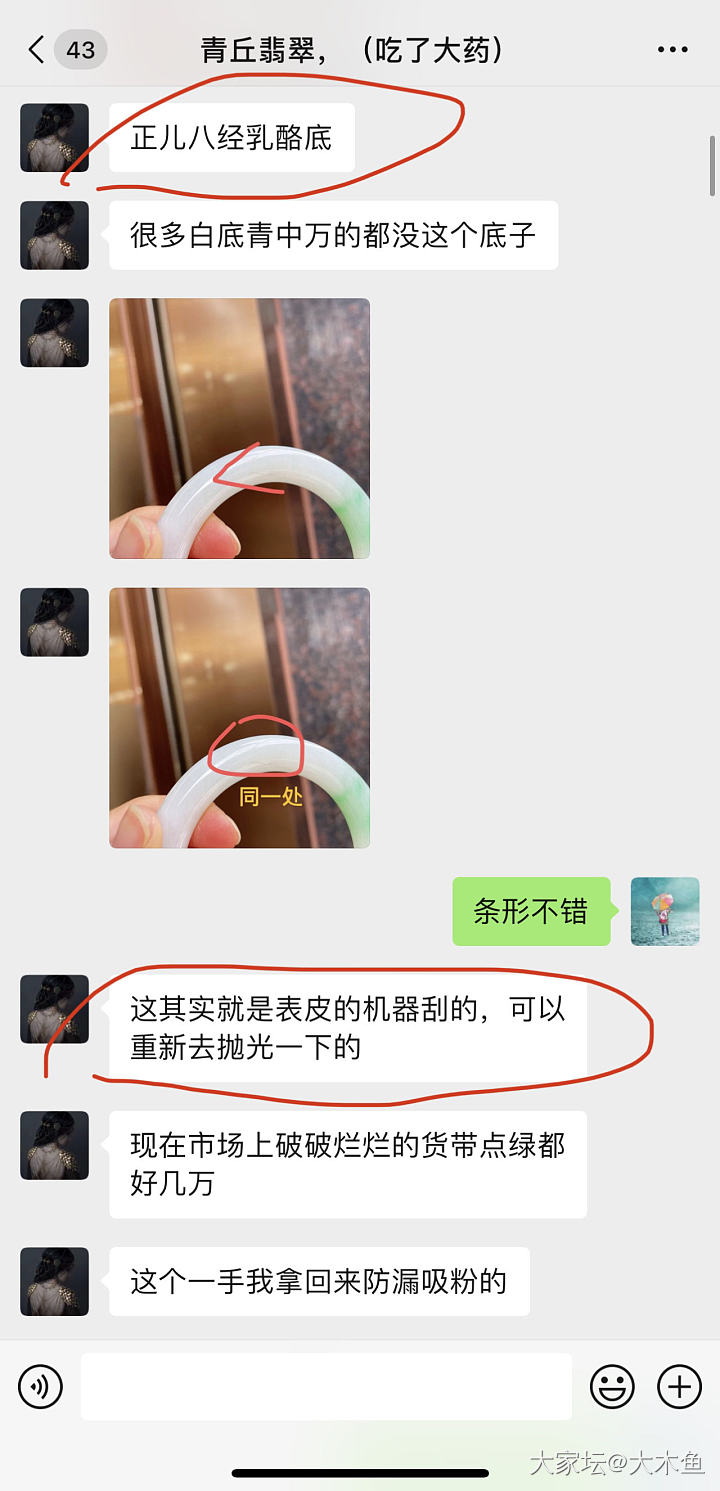The image size is (720, 1491).
Task: Open the chat overflow menu
Action: 672,50
